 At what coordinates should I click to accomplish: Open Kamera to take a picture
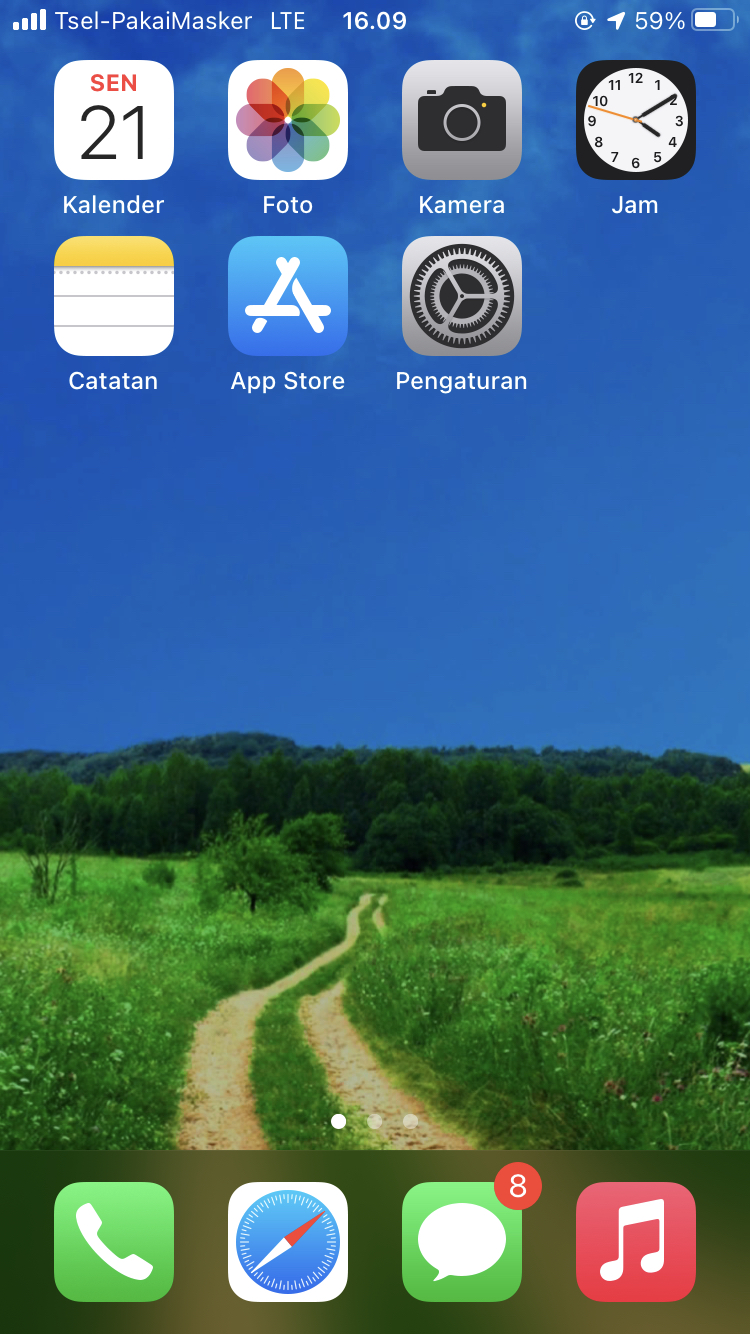(x=462, y=120)
